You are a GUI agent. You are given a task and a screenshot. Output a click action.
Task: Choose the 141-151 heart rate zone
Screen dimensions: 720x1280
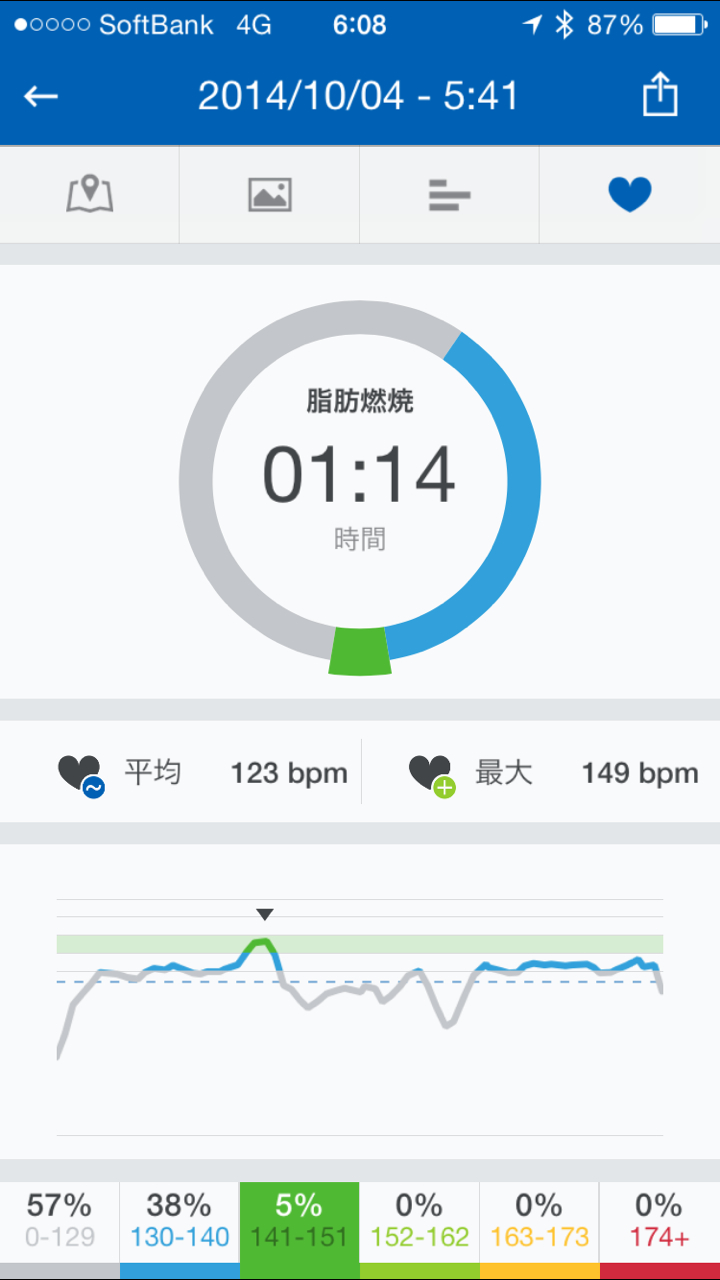(x=299, y=1230)
